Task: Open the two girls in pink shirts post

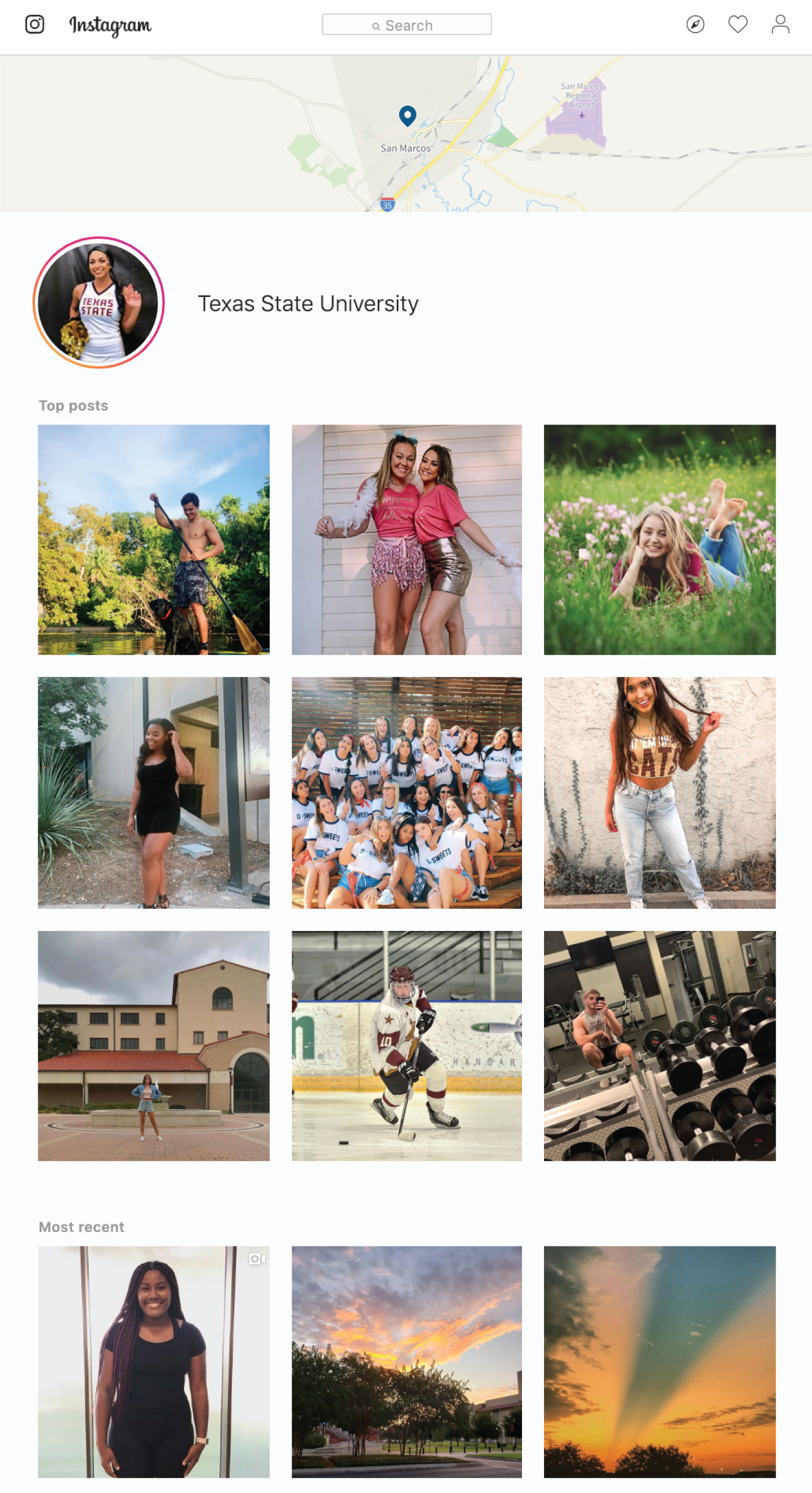Action: point(407,539)
